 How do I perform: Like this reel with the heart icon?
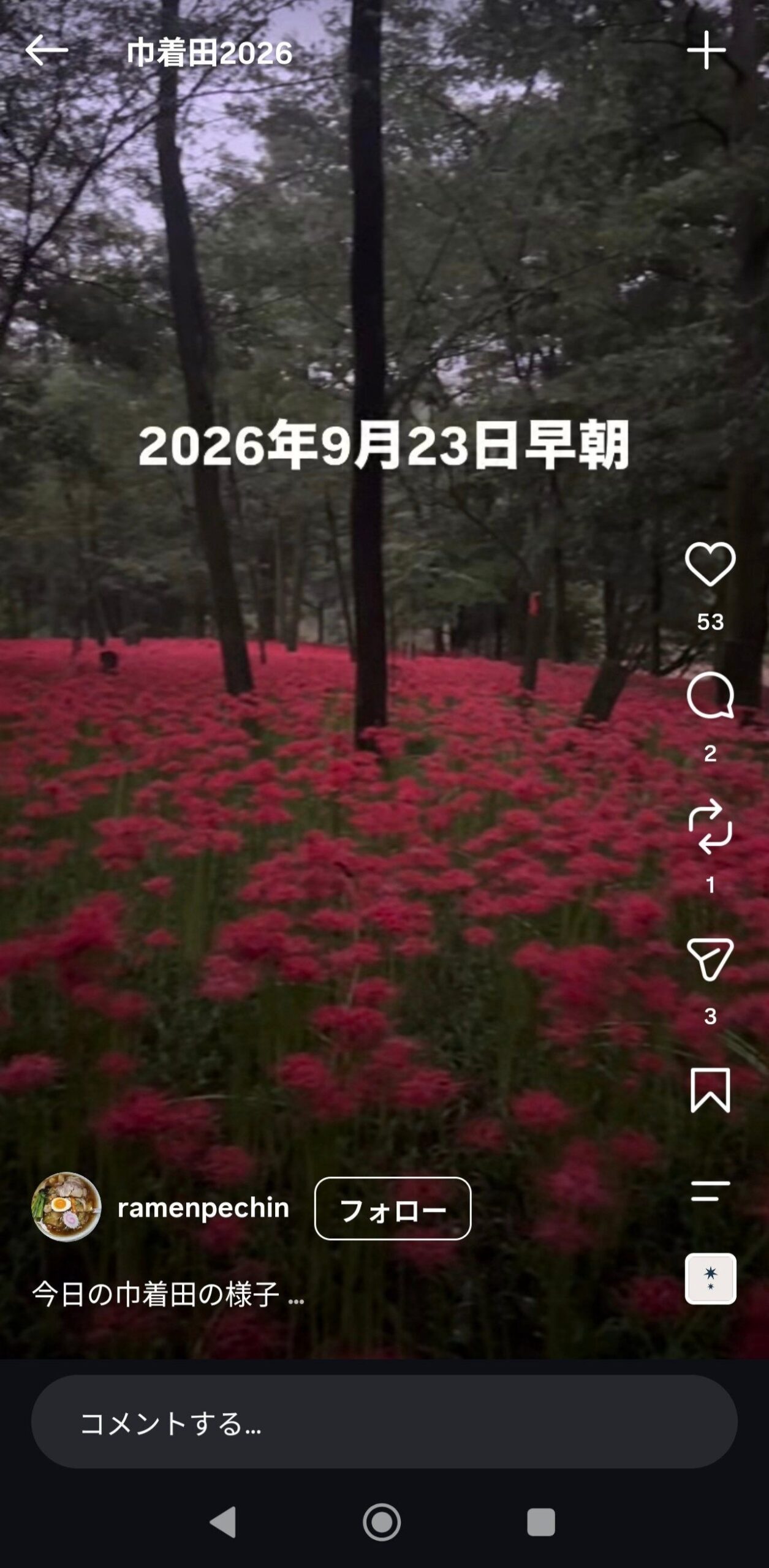click(710, 564)
